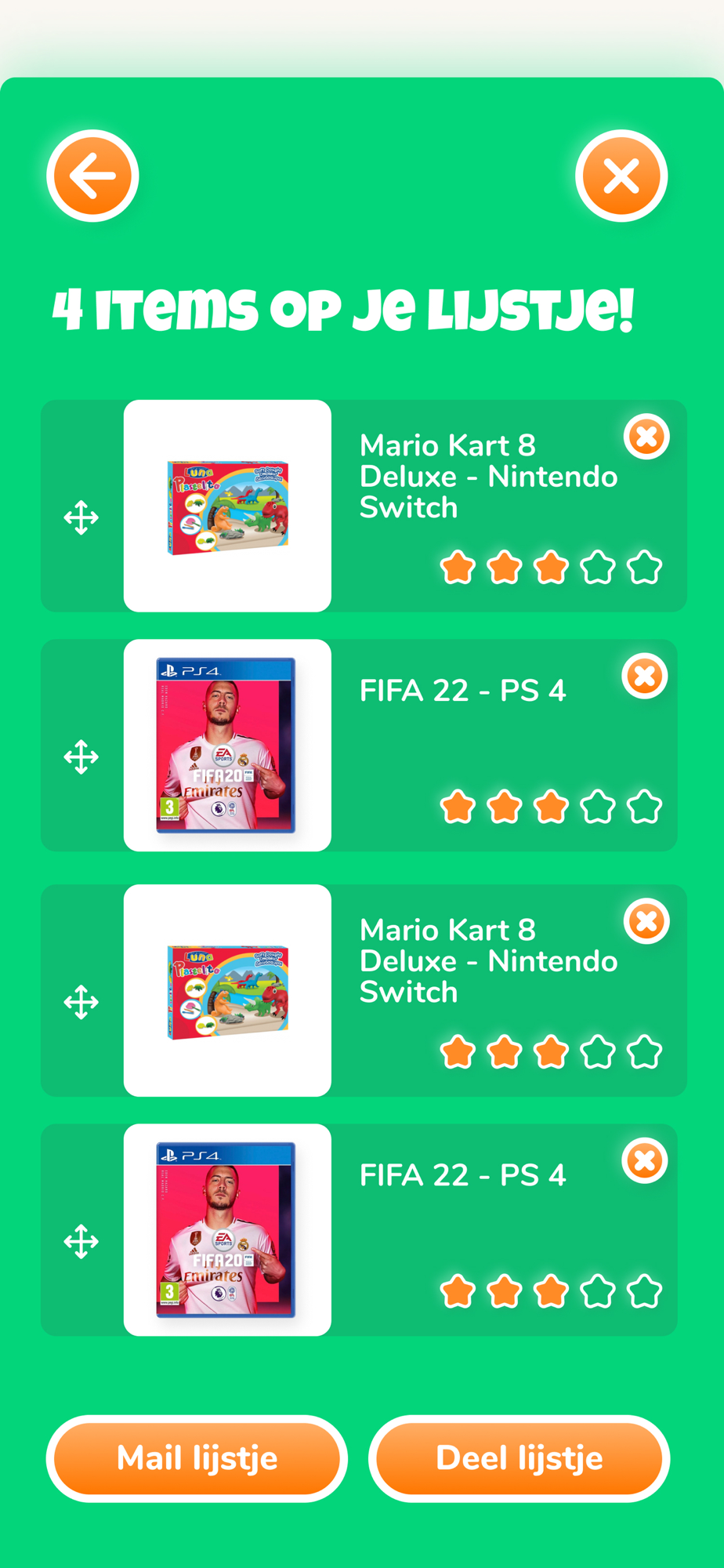Image resolution: width=724 pixels, height=1568 pixels.
Task: Close the wishlist with the top X button
Action: (621, 176)
